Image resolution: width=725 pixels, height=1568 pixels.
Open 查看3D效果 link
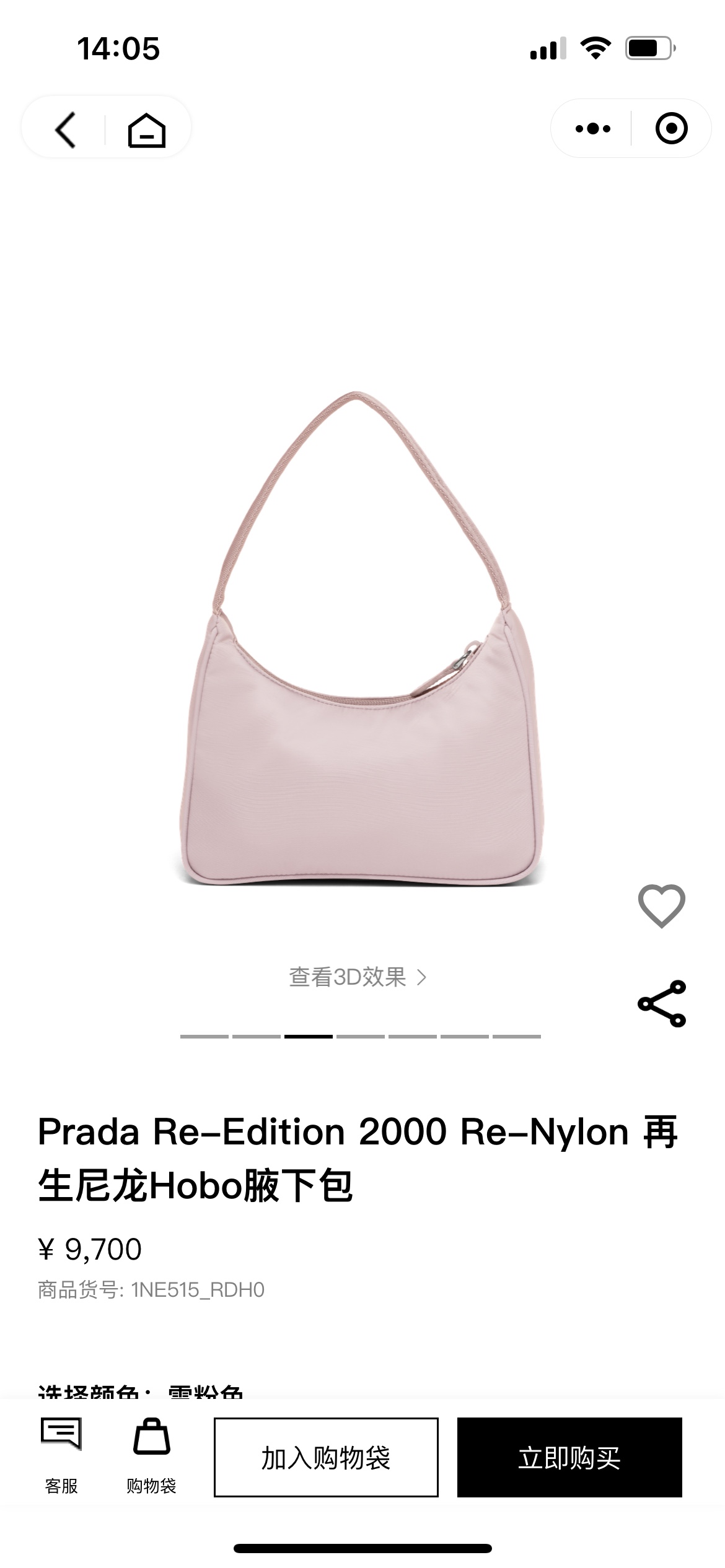[358, 977]
